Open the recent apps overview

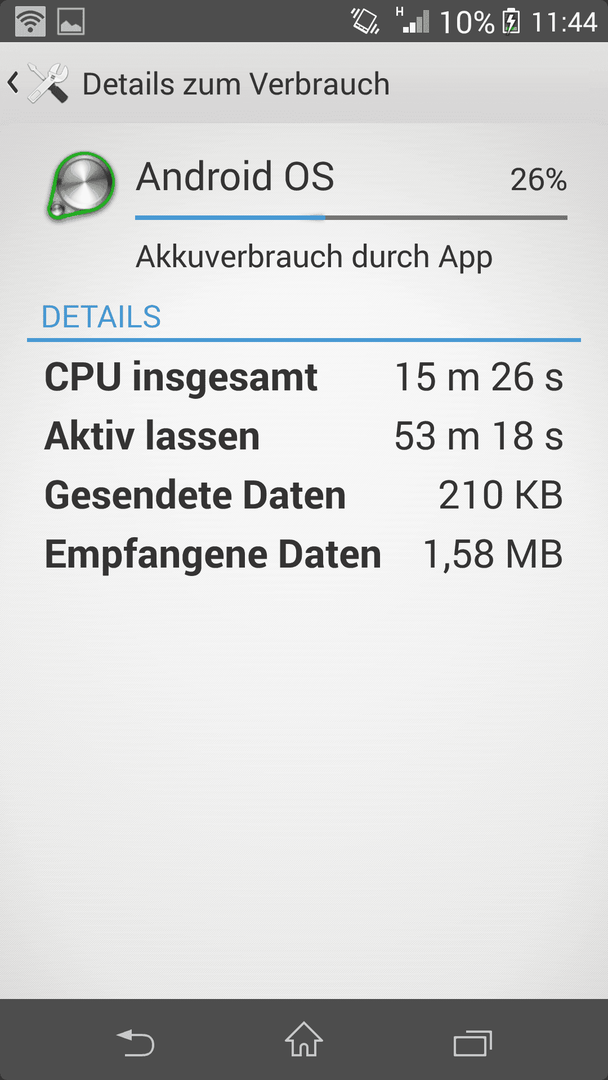click(x=473, y=1043)
